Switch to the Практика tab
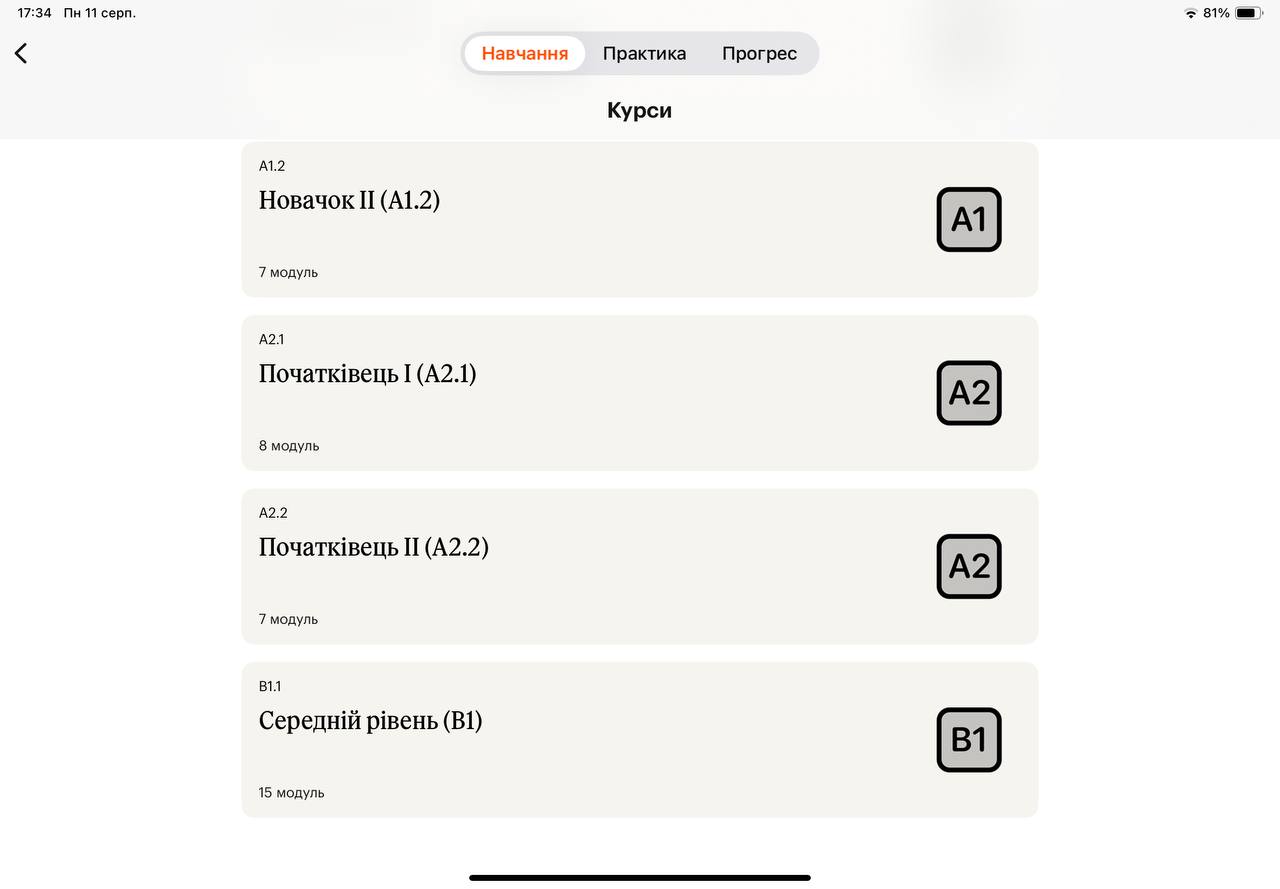 [x=644, y=54]
